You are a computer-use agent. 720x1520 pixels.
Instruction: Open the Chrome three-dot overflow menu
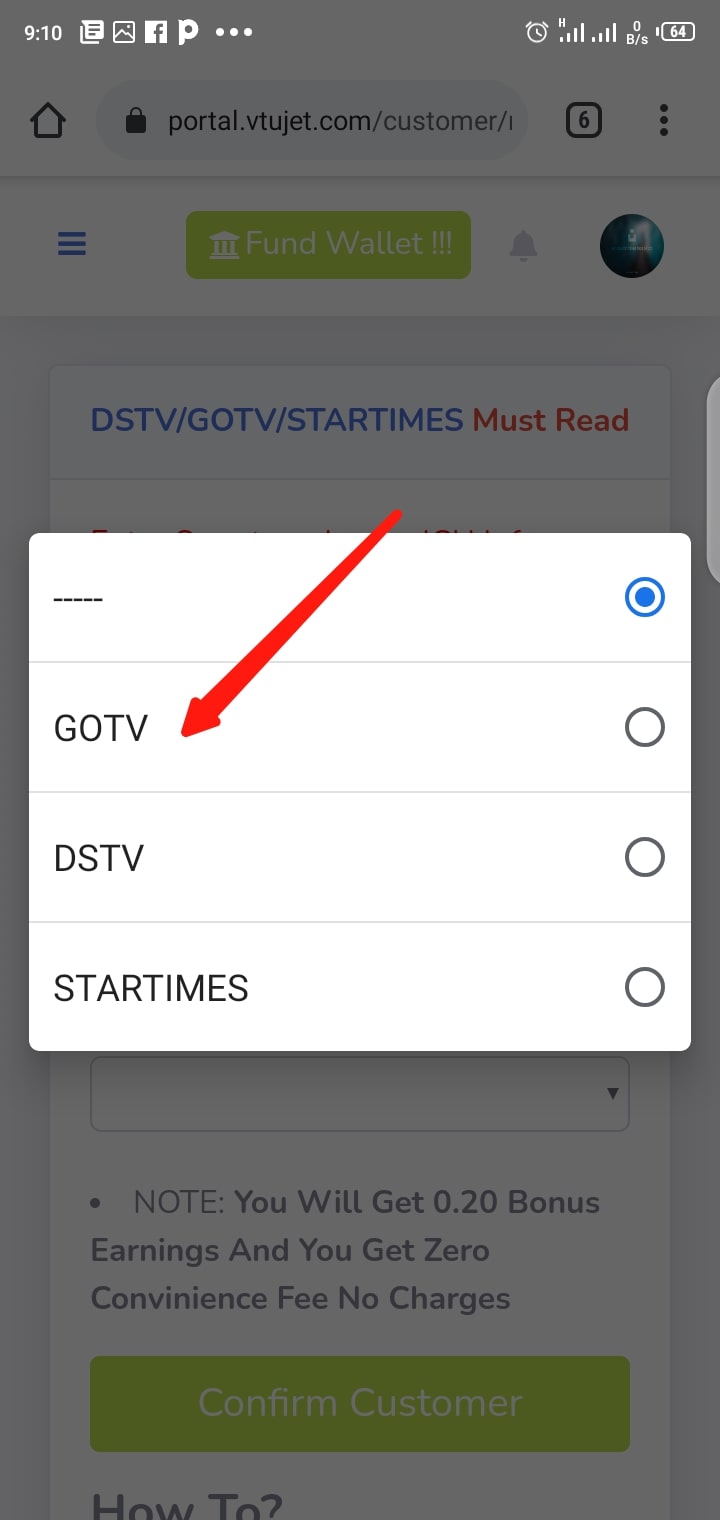coord(663,120)
